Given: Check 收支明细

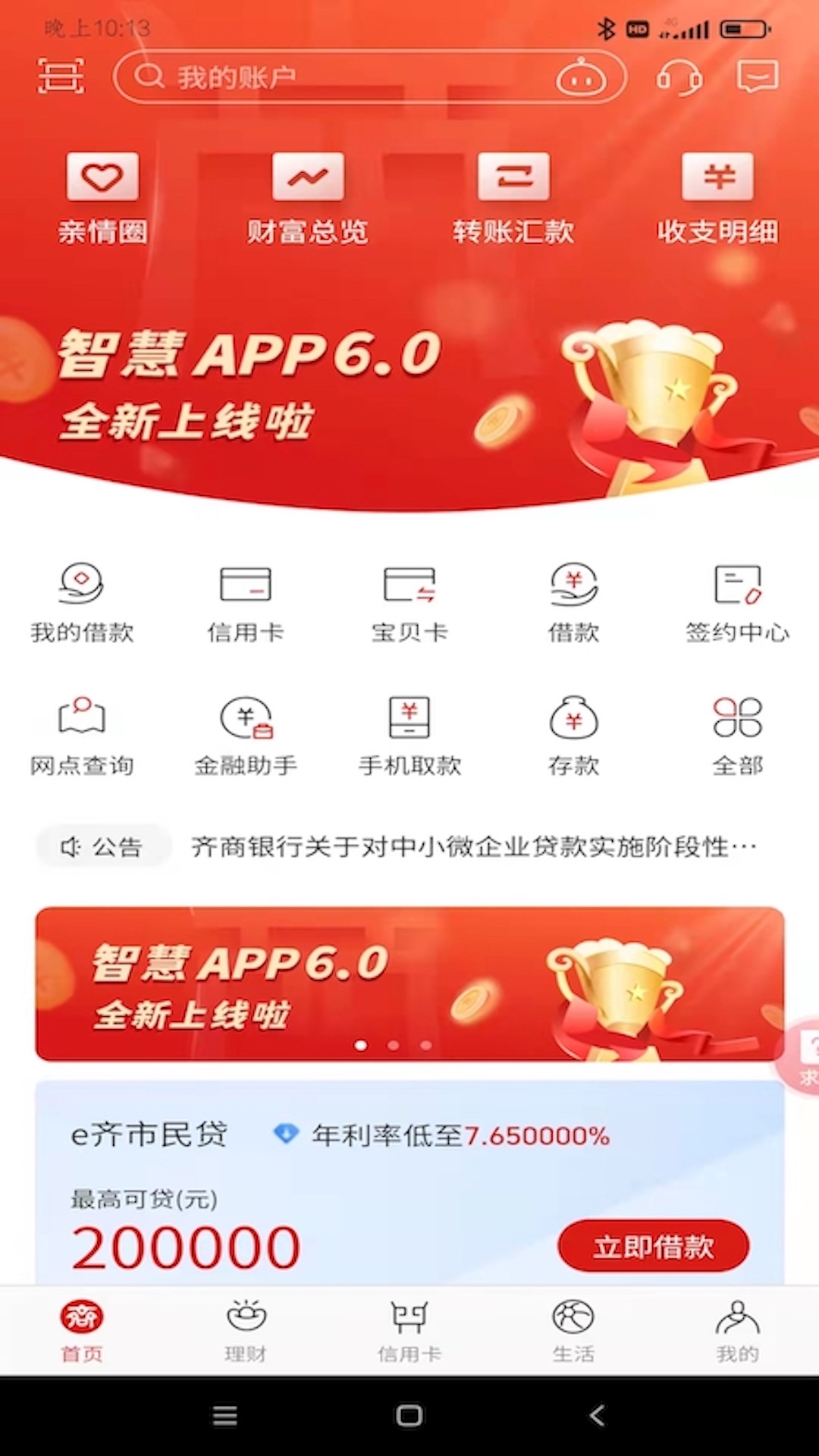Looking at the screenshot, I should [x=717, y=197].
